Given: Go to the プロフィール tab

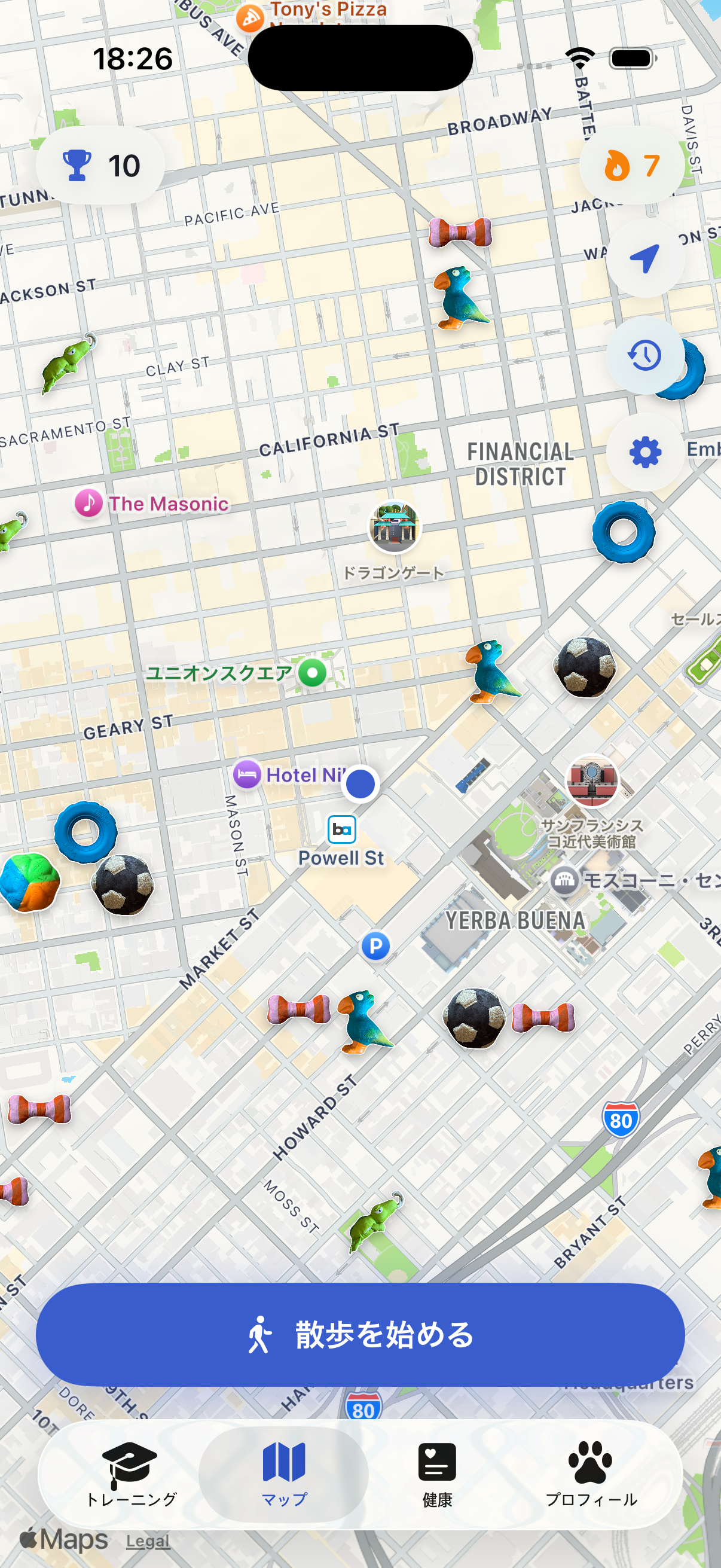Looking at the screenshot, I should (x=590, y=1474).
